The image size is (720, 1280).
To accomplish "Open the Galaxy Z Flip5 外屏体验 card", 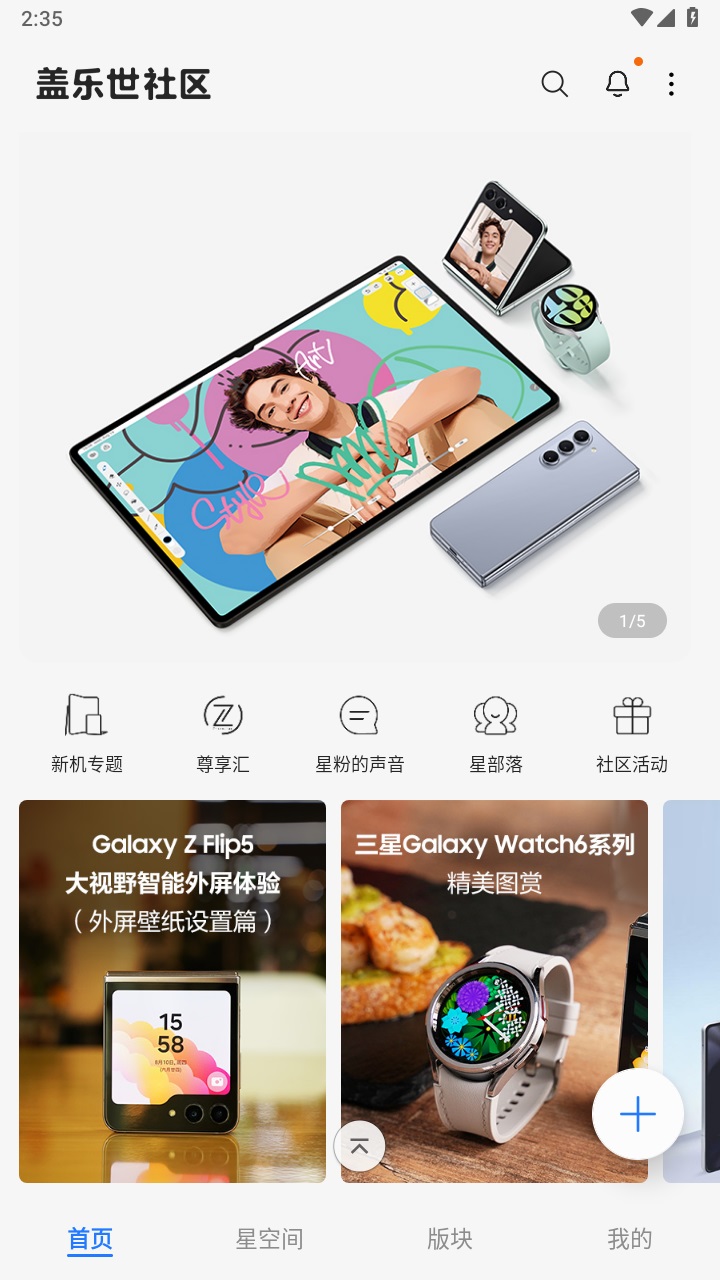I will tap(172, 990).
